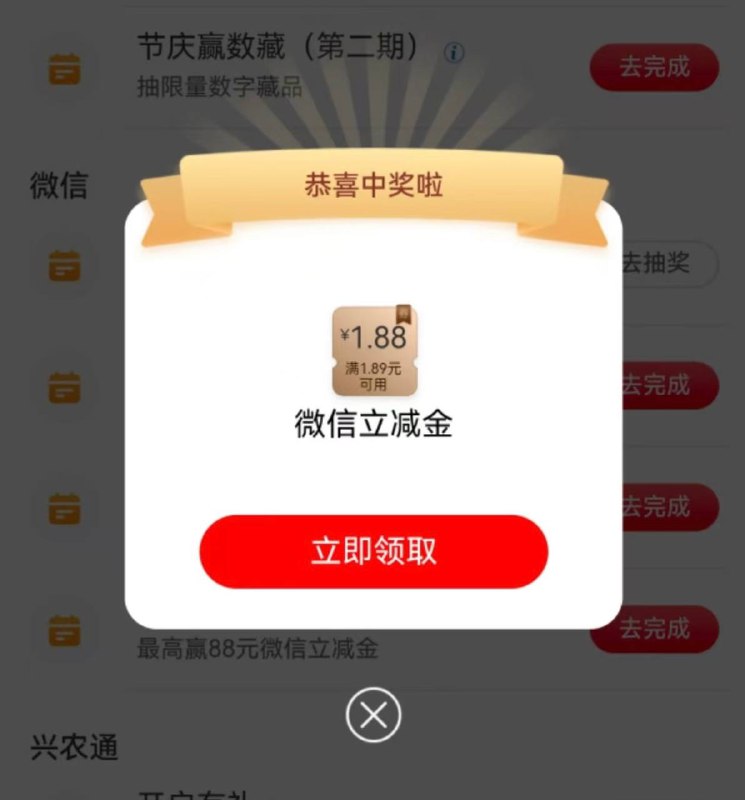Screen dimensions: 745x800
Task: Tap the second calendar icon in the 微信 list
Action: point(64,385)
